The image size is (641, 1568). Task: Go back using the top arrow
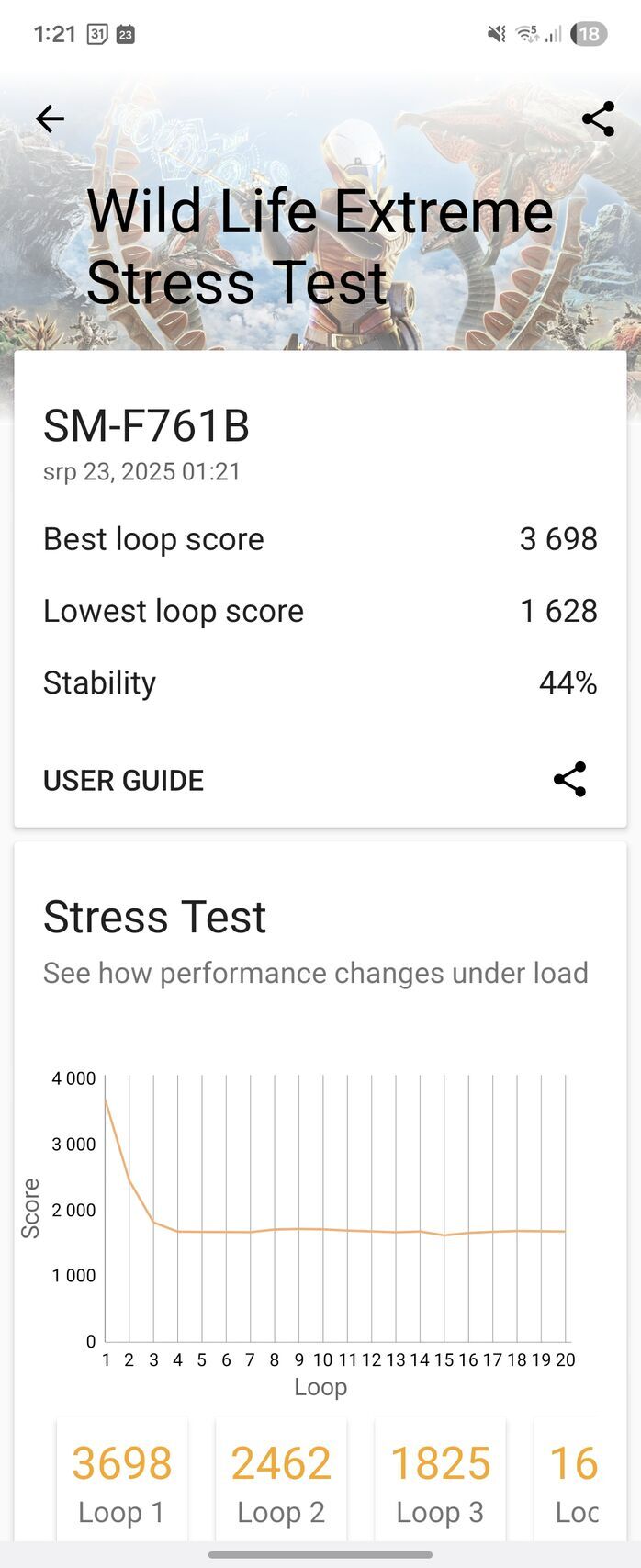point(50,118)
